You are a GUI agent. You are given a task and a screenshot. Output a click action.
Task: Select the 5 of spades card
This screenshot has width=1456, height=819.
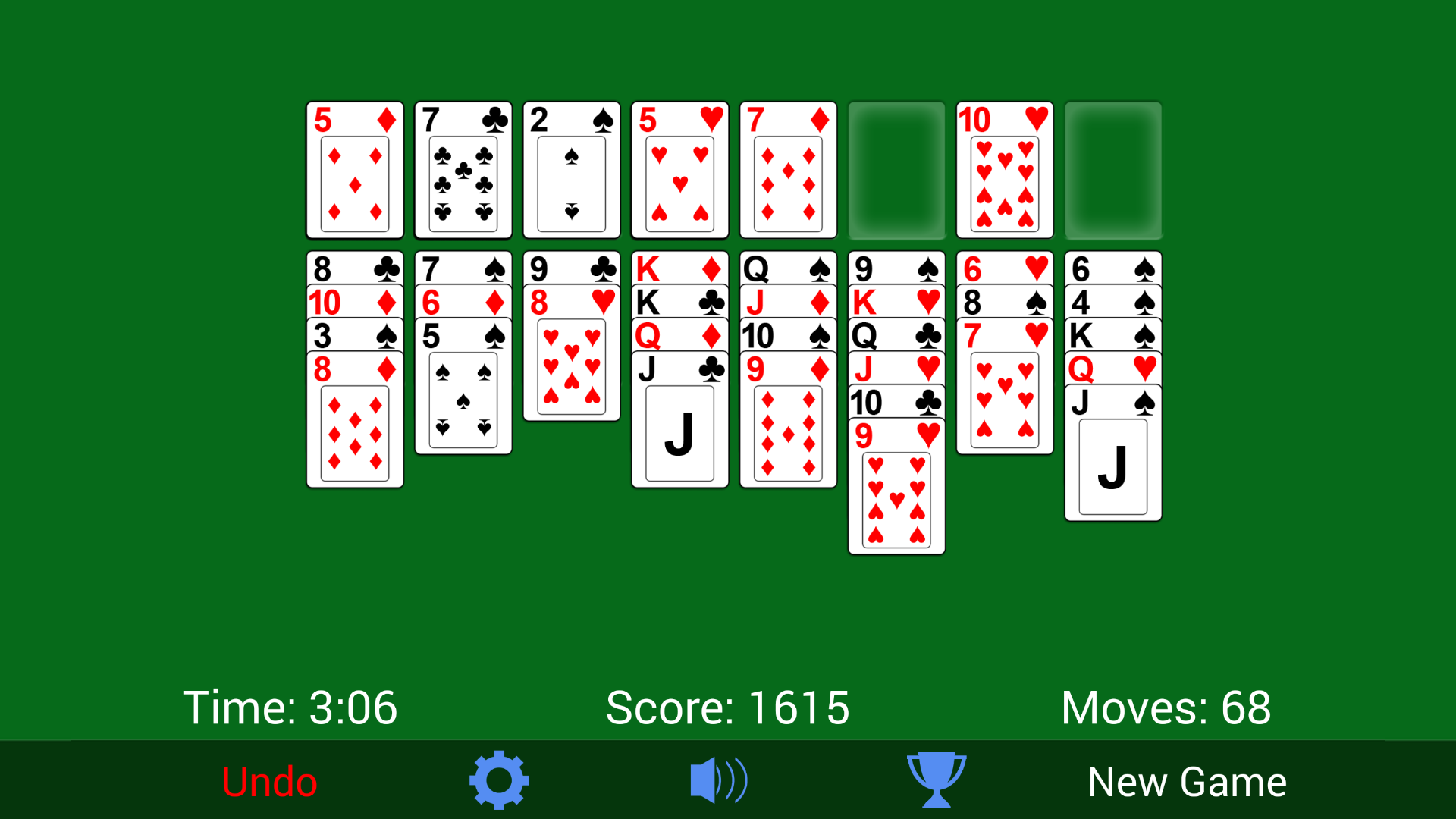(463, 394)
